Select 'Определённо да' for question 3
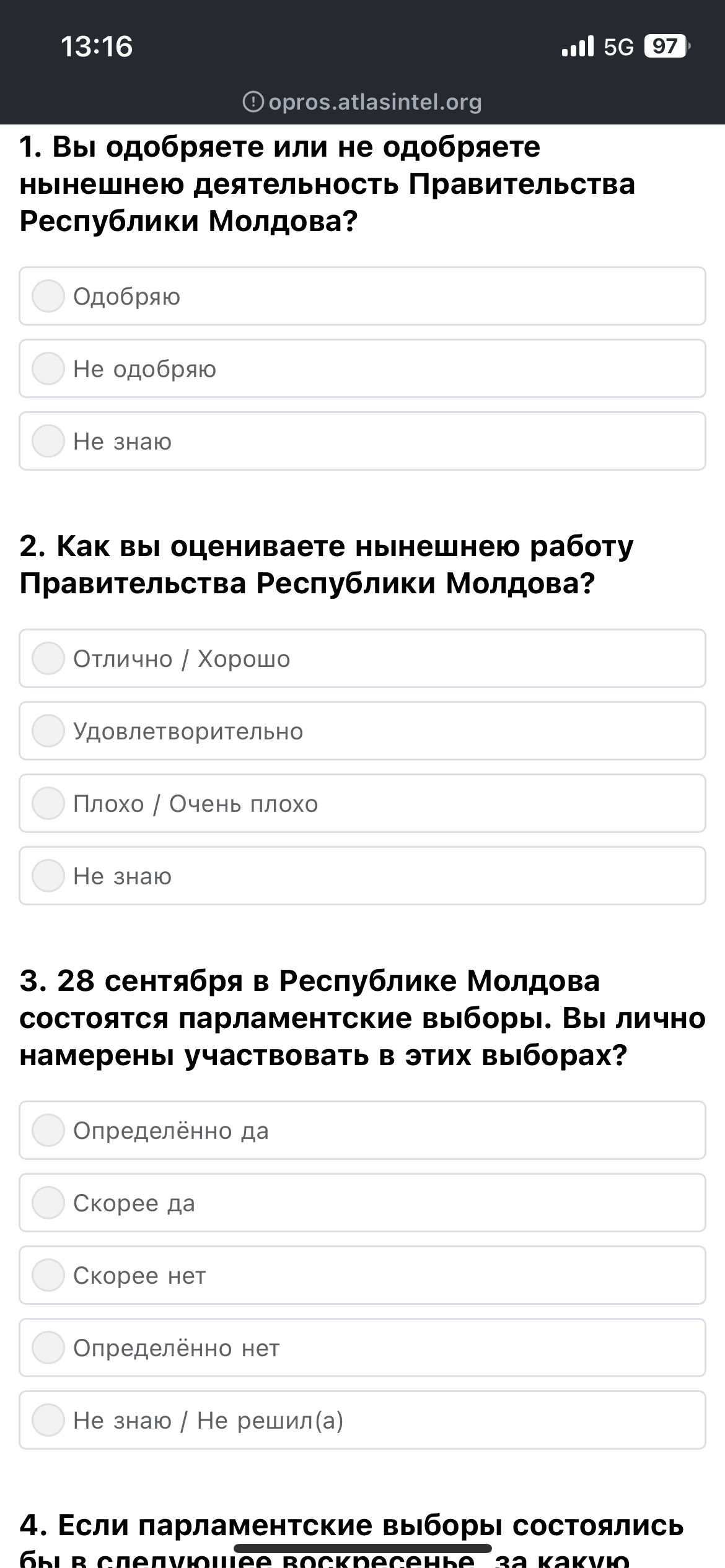Screen dimensions: 725x1568 [x=362, y=1130]
